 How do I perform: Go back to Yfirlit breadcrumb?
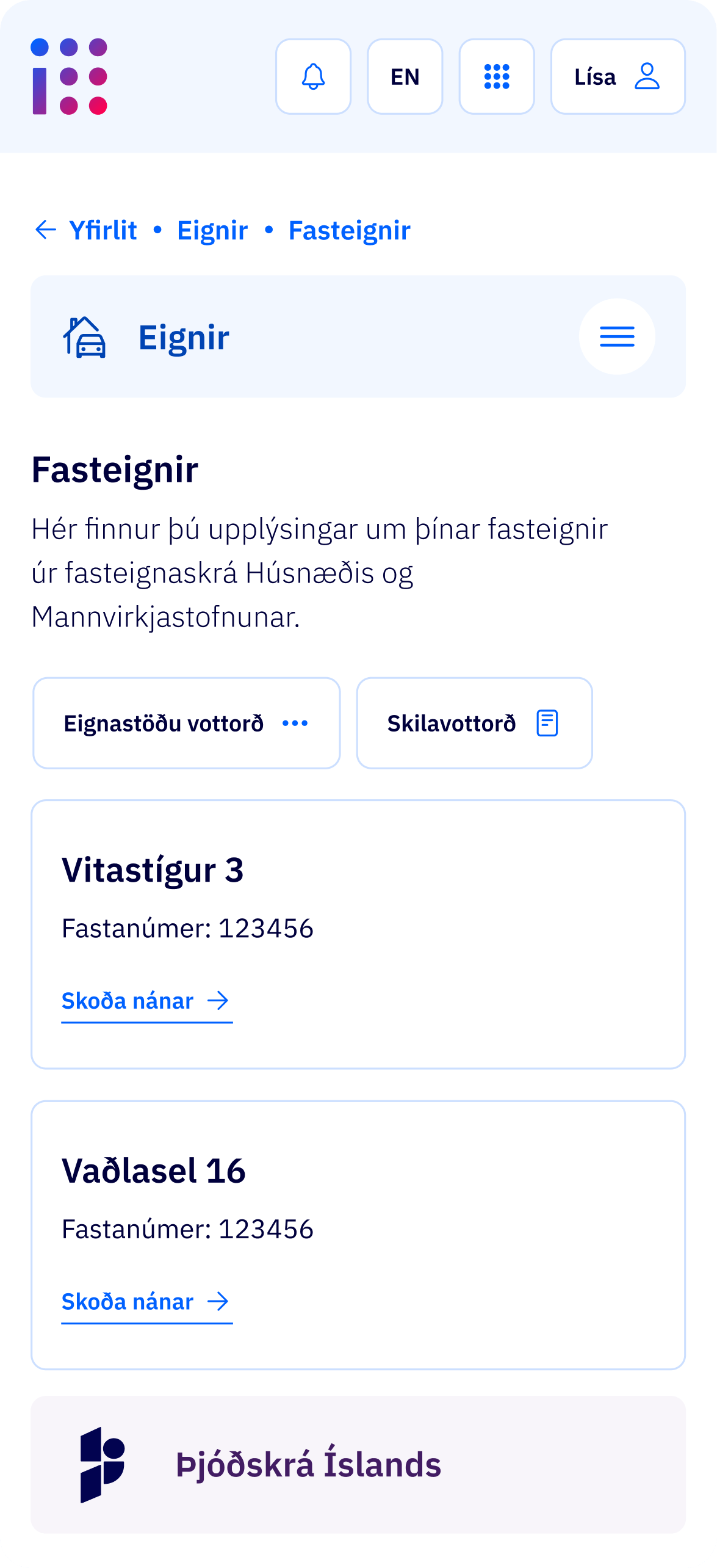[x=87, y=230]
